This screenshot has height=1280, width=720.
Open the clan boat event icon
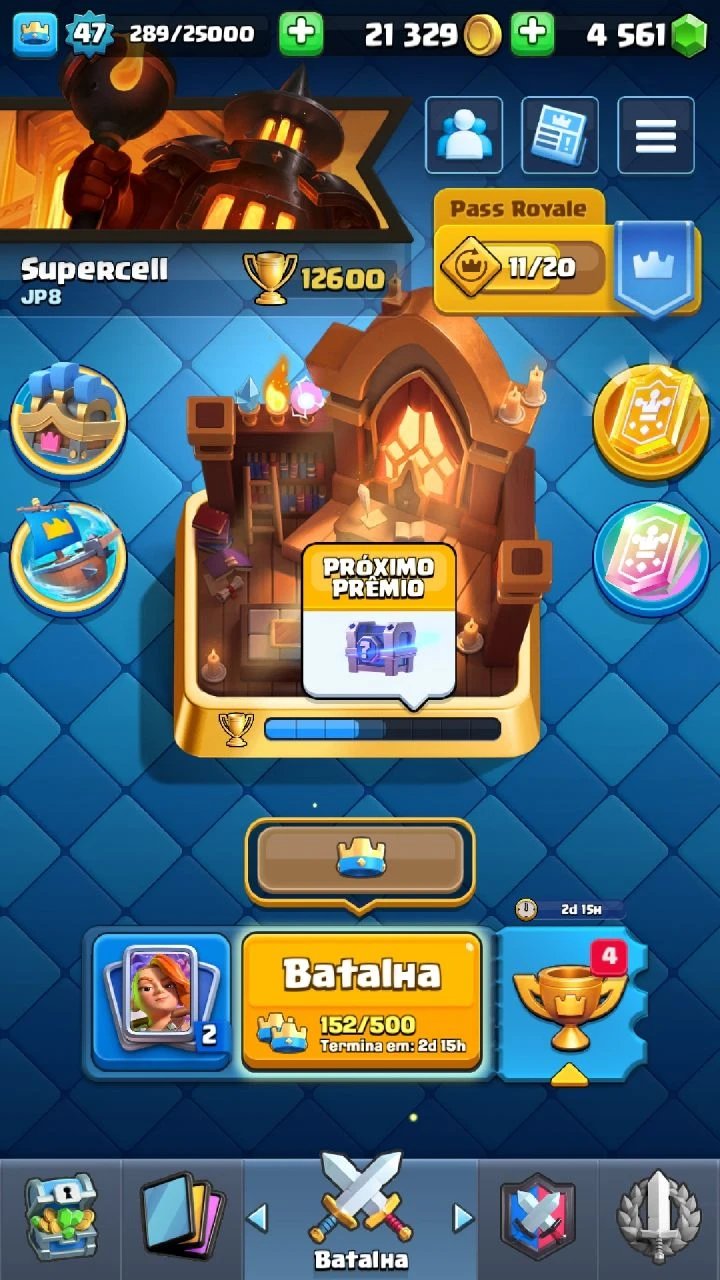[68, 557]
